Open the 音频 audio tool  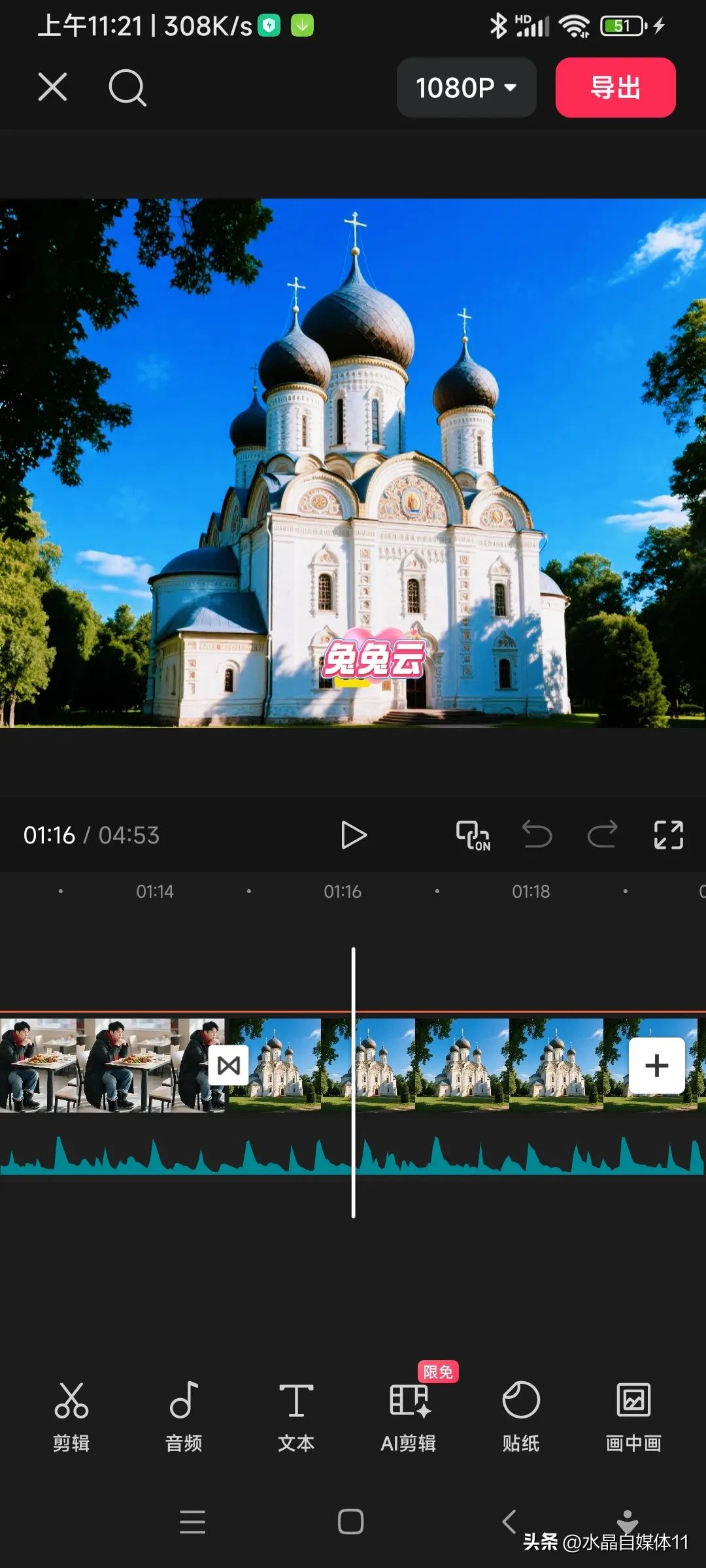coord(184,1416)
